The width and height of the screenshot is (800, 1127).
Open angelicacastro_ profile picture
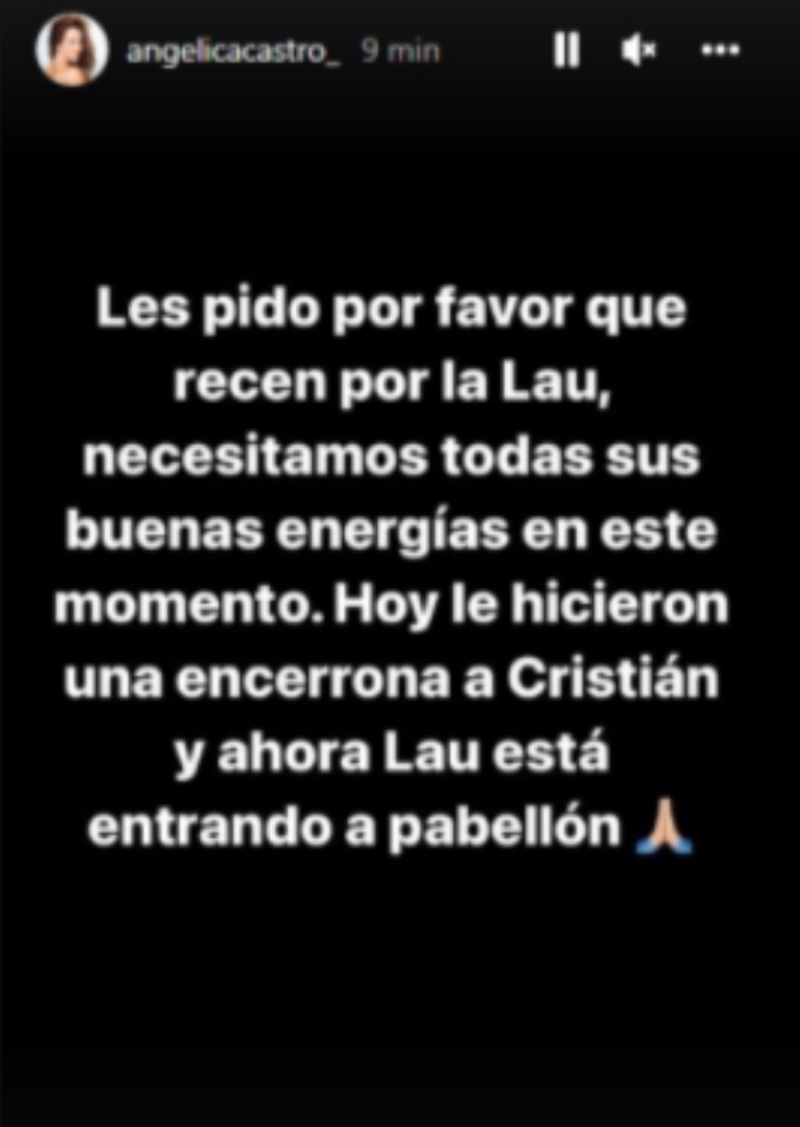(71, 49)
